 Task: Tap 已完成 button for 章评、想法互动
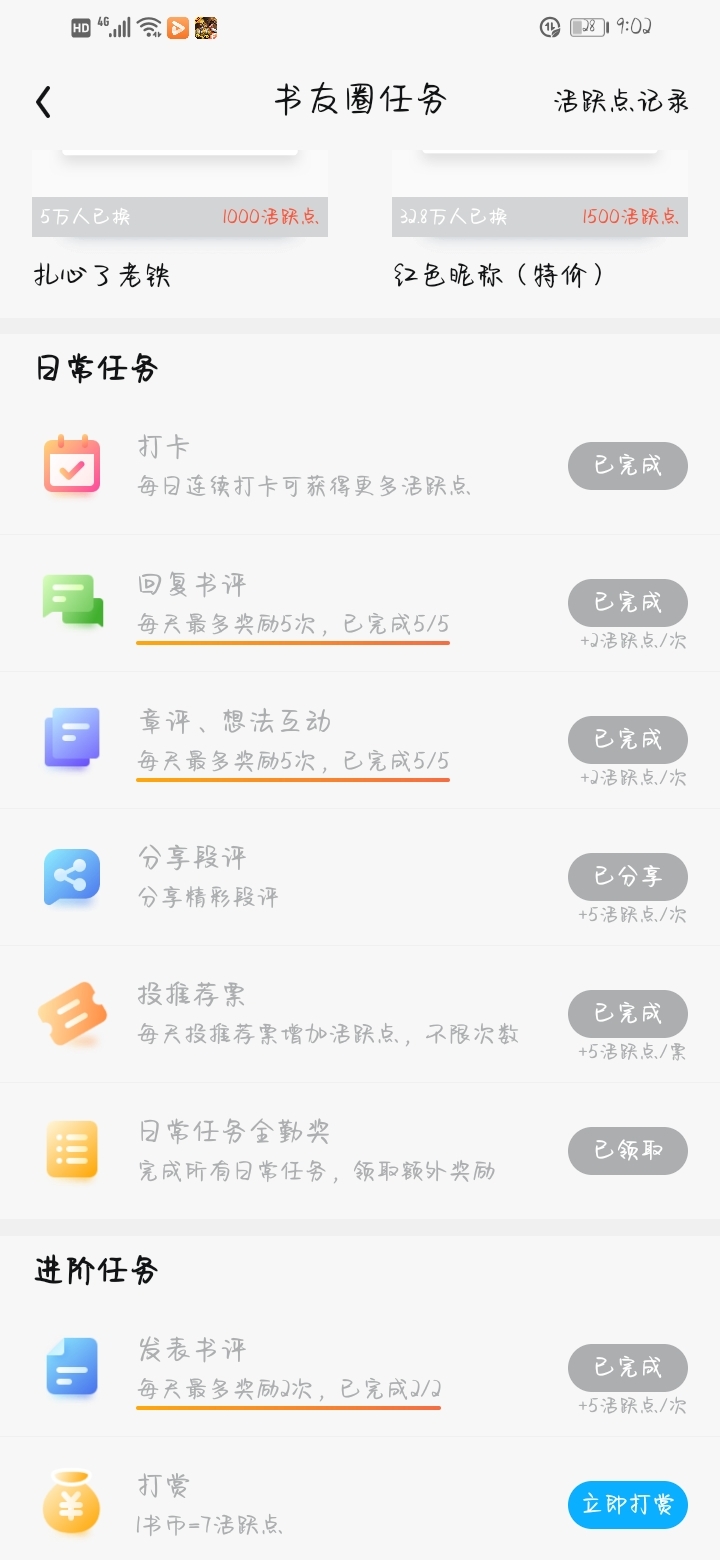point(628,740)
